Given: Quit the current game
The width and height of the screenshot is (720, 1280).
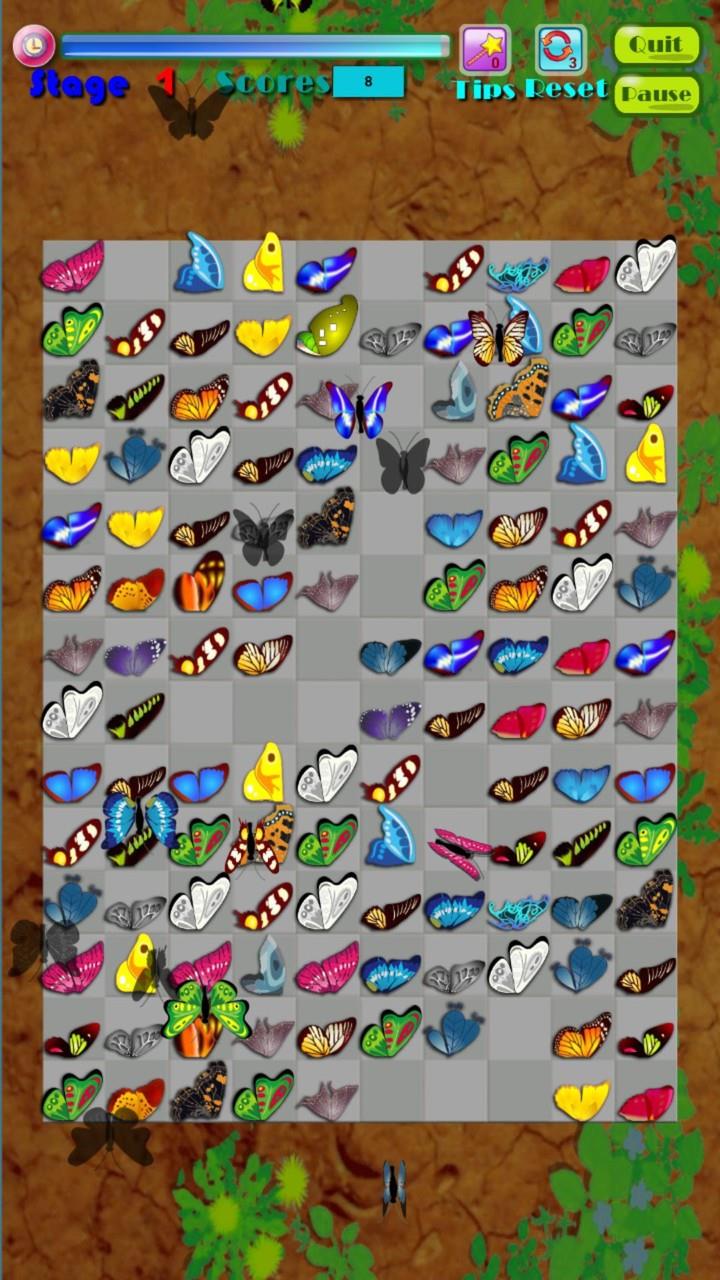Looking at the screenshot, I should (x=656, y=45).
